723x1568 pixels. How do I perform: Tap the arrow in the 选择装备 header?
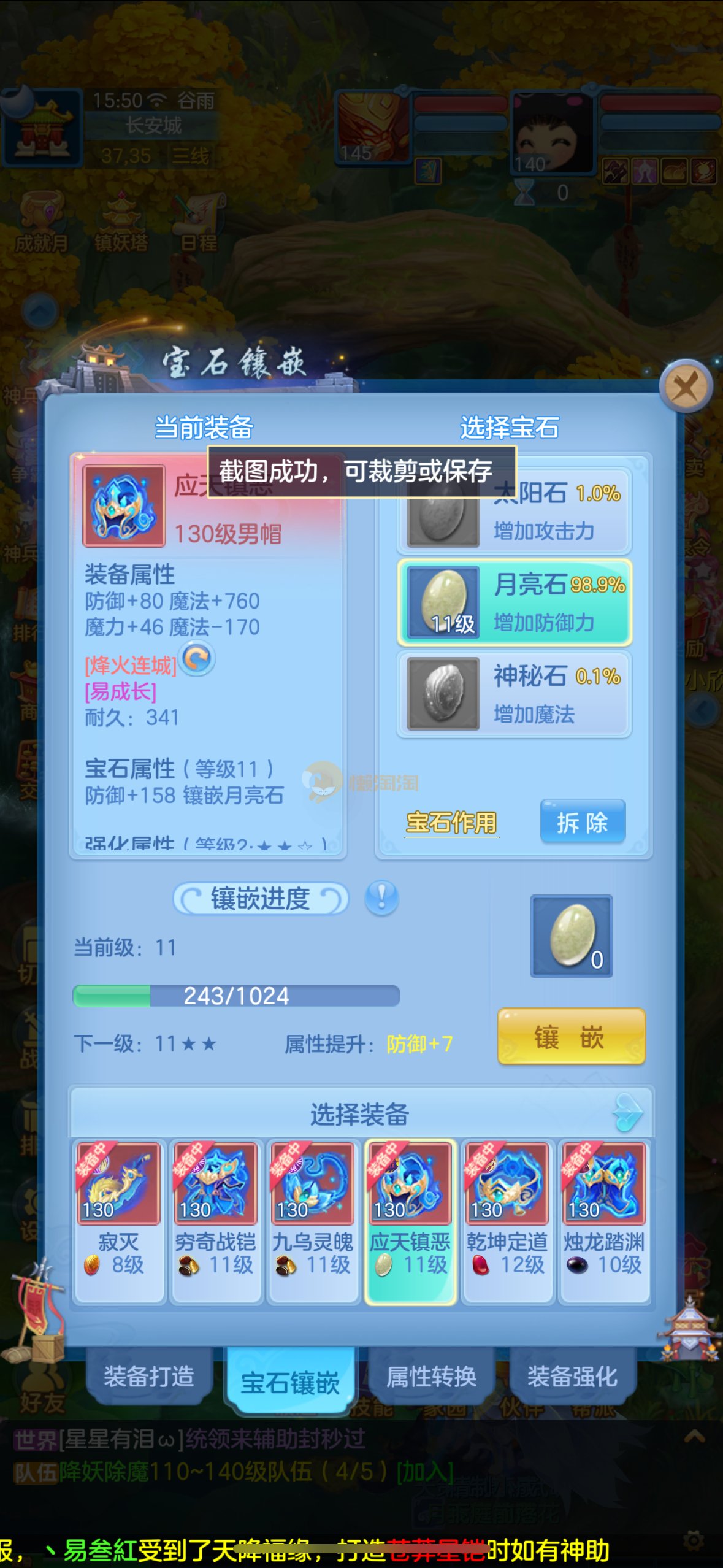(628, 1113)
